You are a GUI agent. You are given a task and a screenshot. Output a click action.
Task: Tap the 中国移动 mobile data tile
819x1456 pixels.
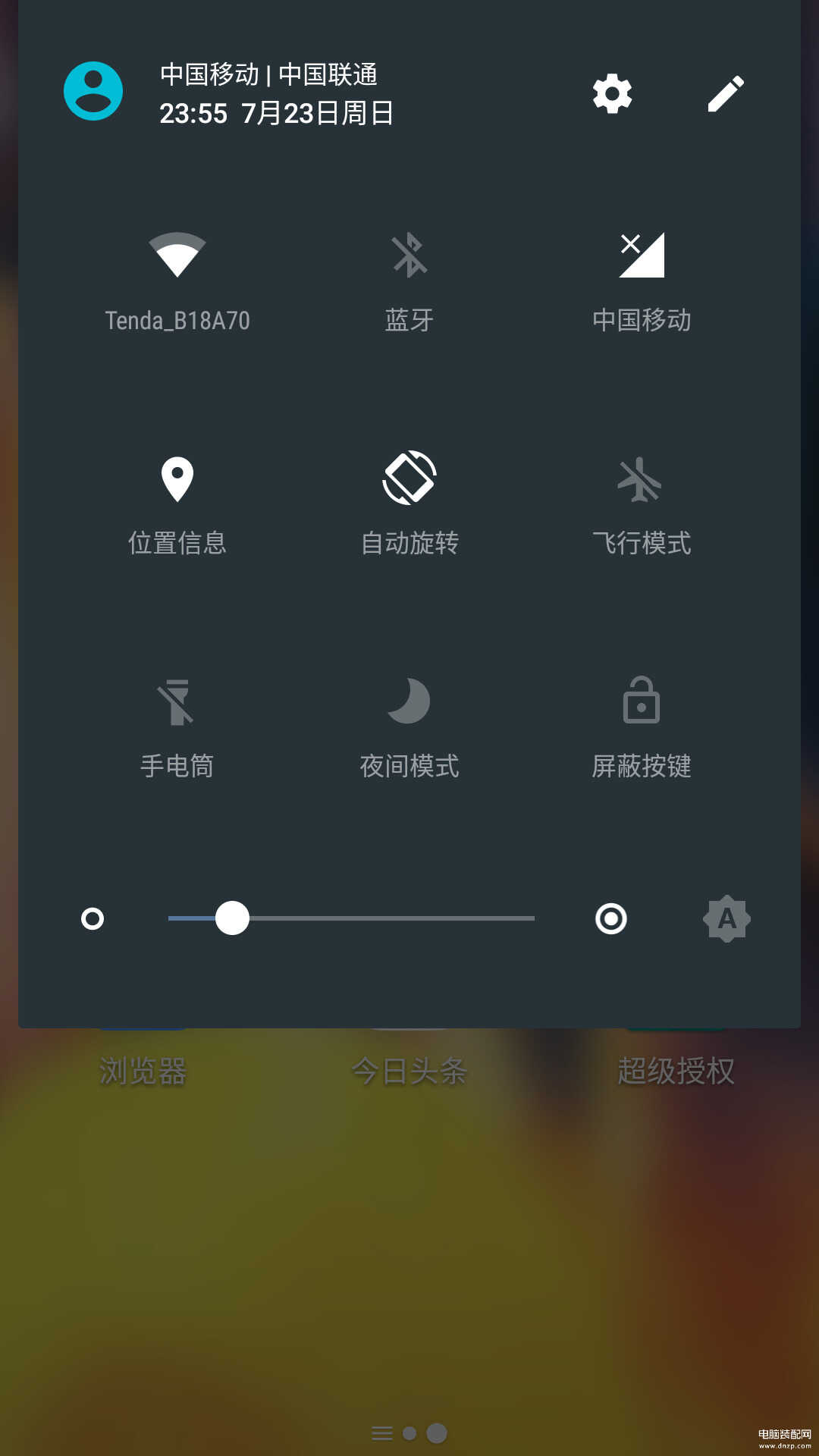[642, 282]
